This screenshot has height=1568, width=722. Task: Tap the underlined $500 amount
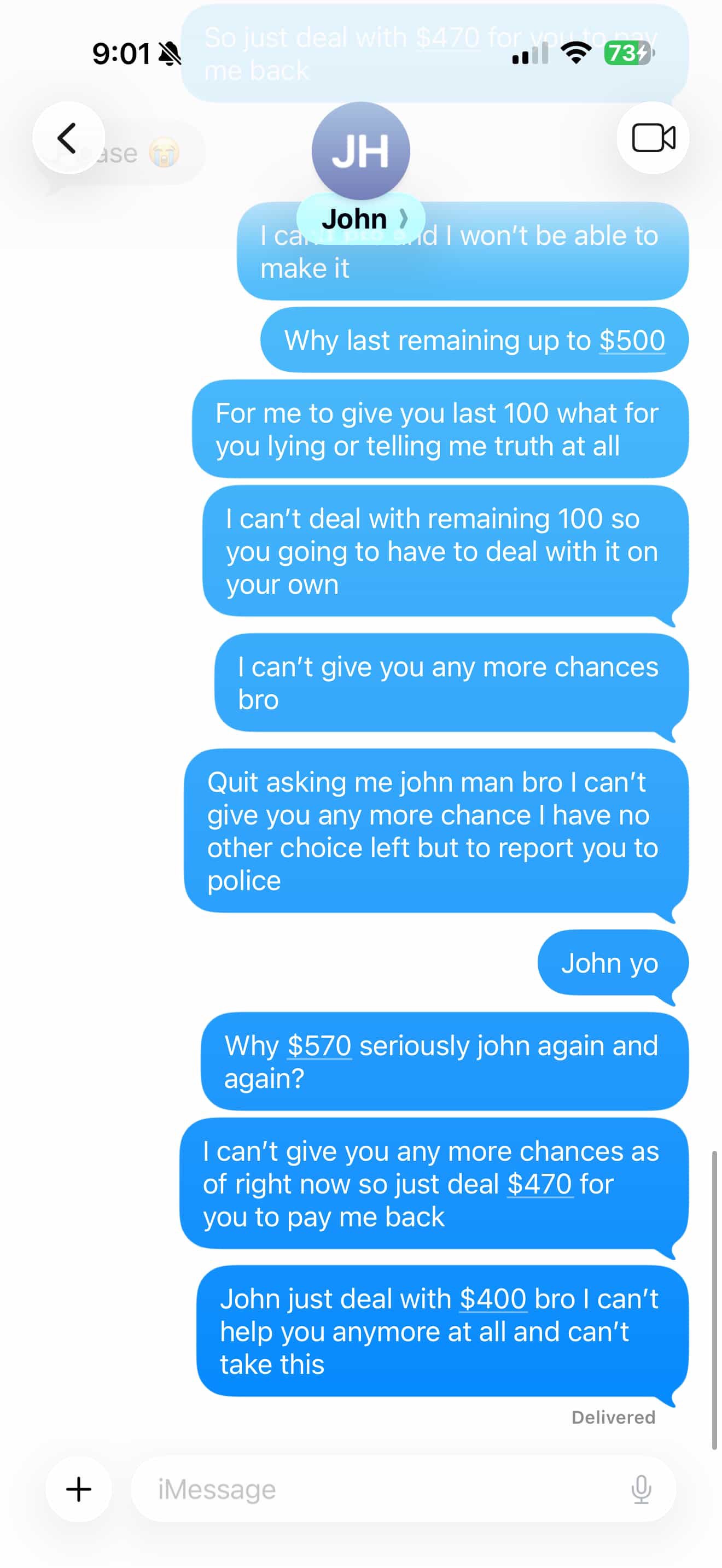click(631, 340)
